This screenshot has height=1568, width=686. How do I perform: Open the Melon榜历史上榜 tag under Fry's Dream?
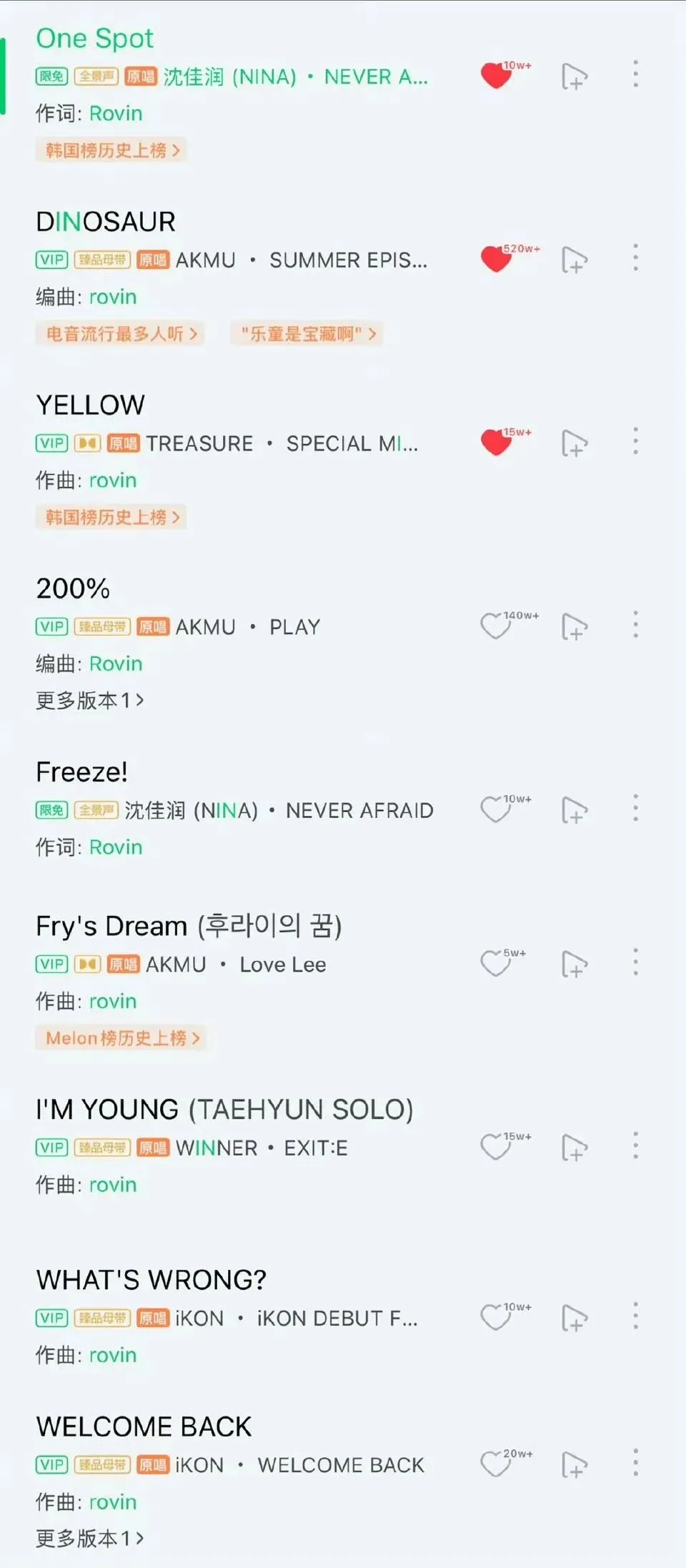pos(121,1038)
